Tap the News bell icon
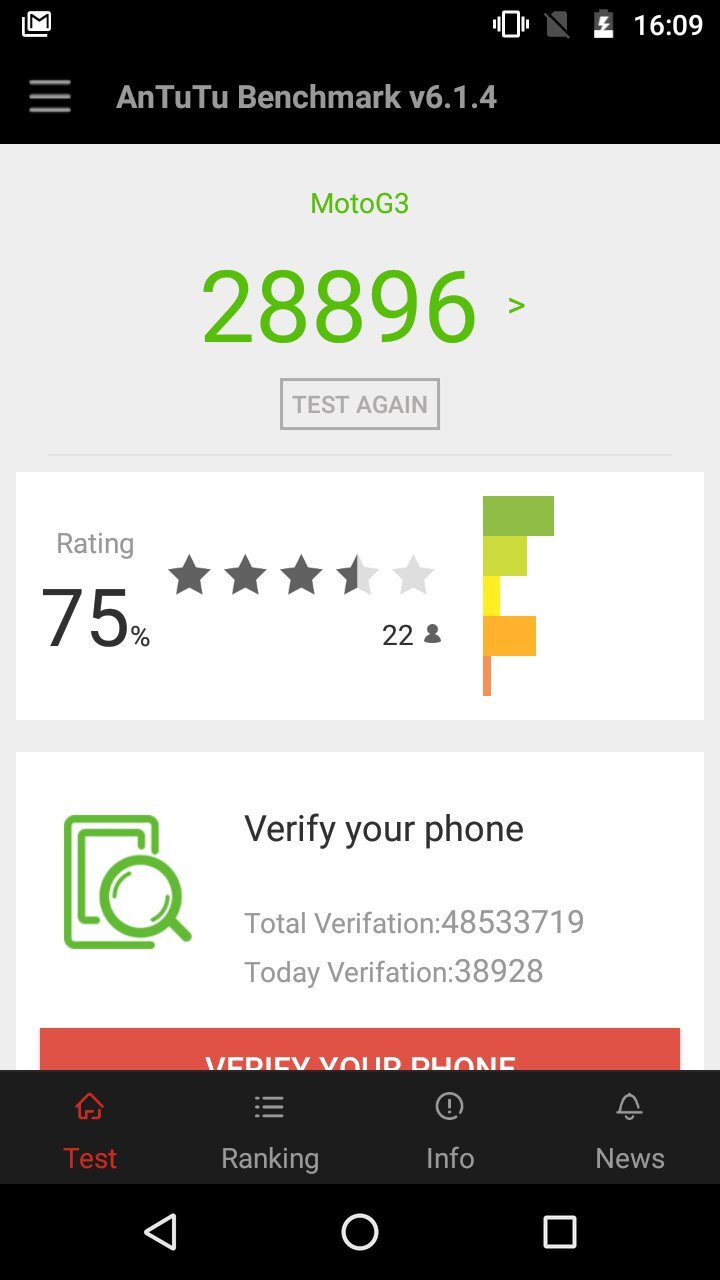720x1280 pixels. click(x=629, y=1106)
